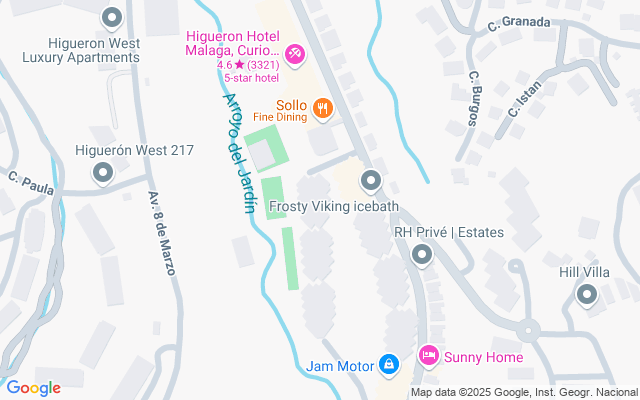The height and width of the screenshot is (400, 640).
Task: Open Google logo link
Action: [33, 388]
